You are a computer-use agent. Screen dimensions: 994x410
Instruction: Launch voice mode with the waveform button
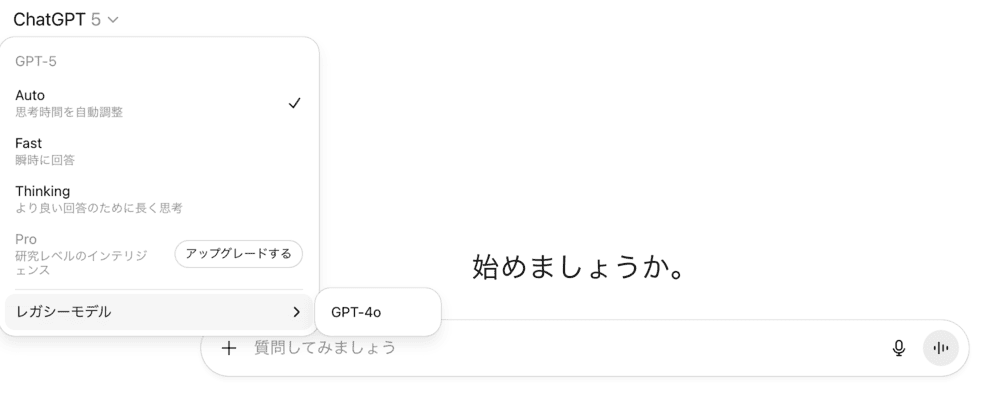click(x=940, y=348)
